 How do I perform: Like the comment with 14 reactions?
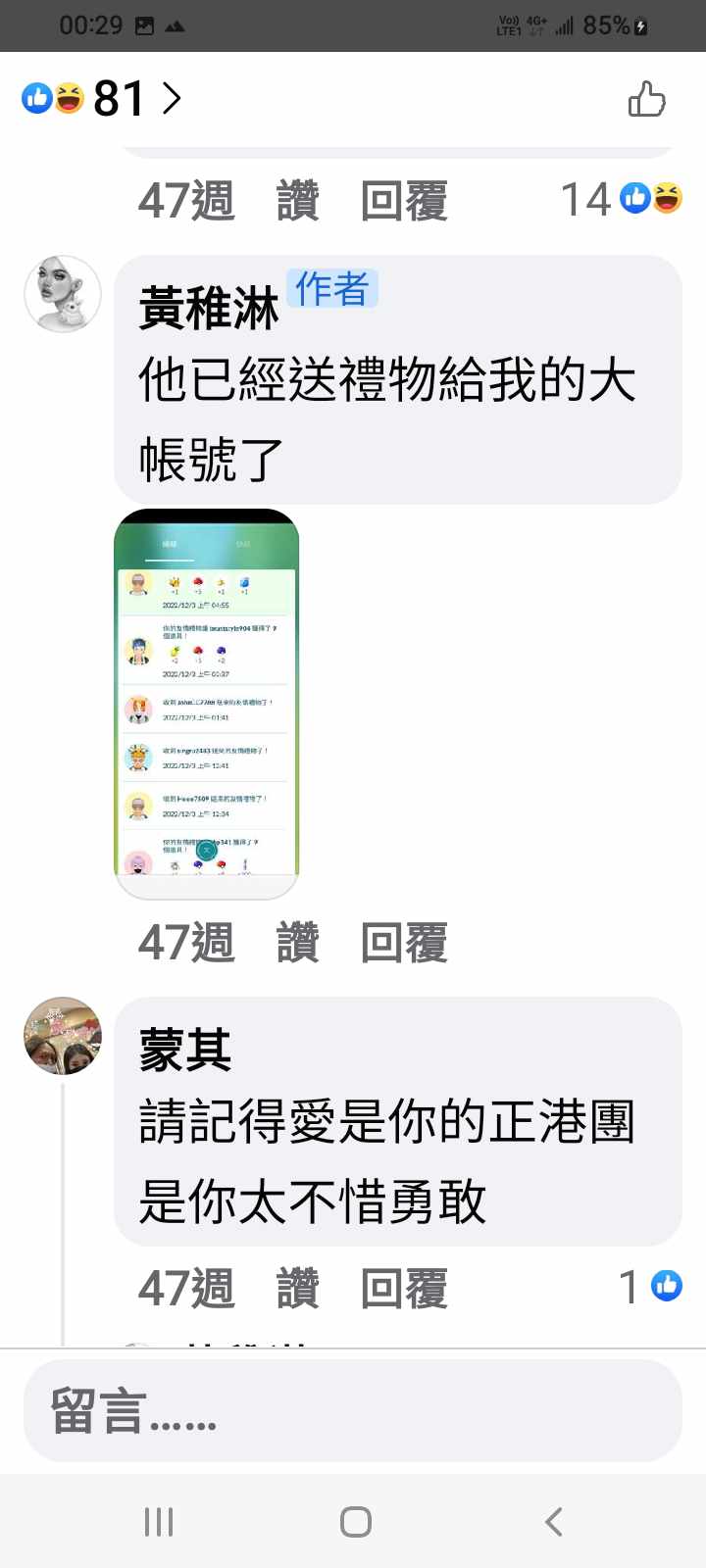(298, 201)
